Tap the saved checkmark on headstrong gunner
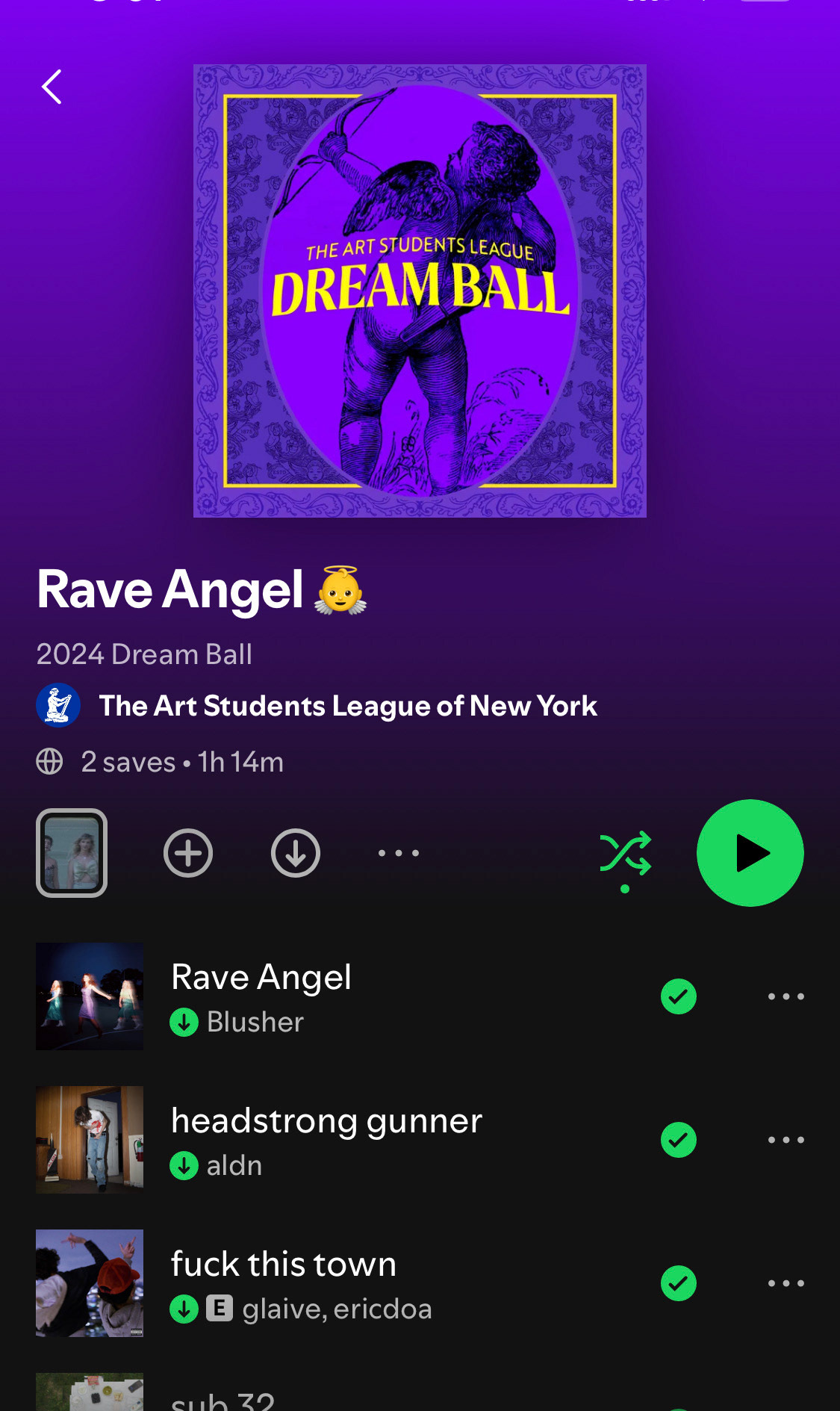 (679, 1140)
